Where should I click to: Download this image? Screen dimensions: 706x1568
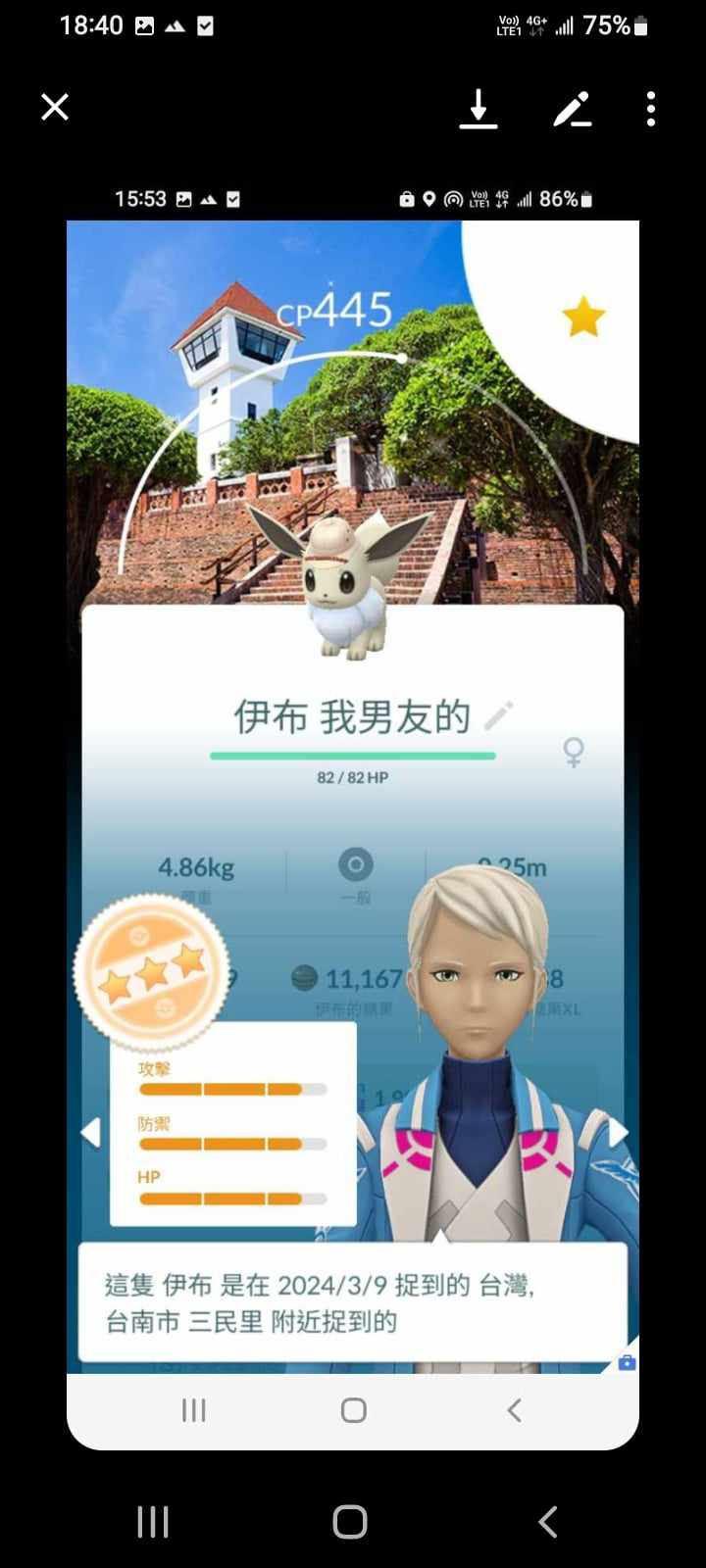[x=479, y=109]
